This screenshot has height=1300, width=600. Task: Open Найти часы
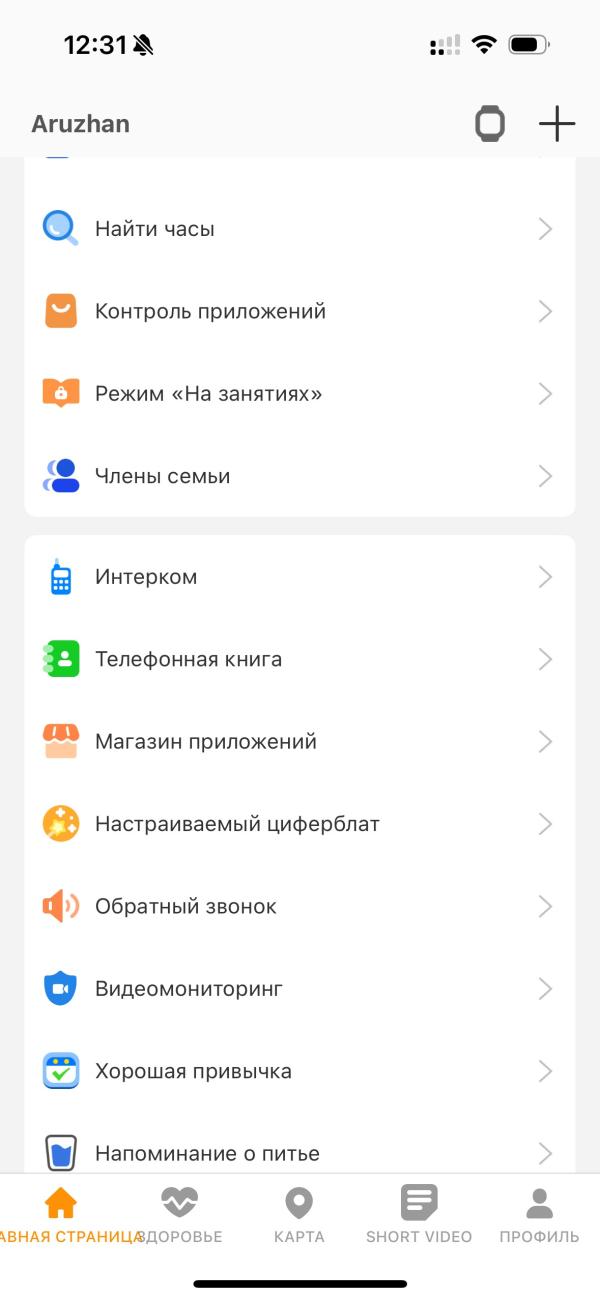coord(300,229)
